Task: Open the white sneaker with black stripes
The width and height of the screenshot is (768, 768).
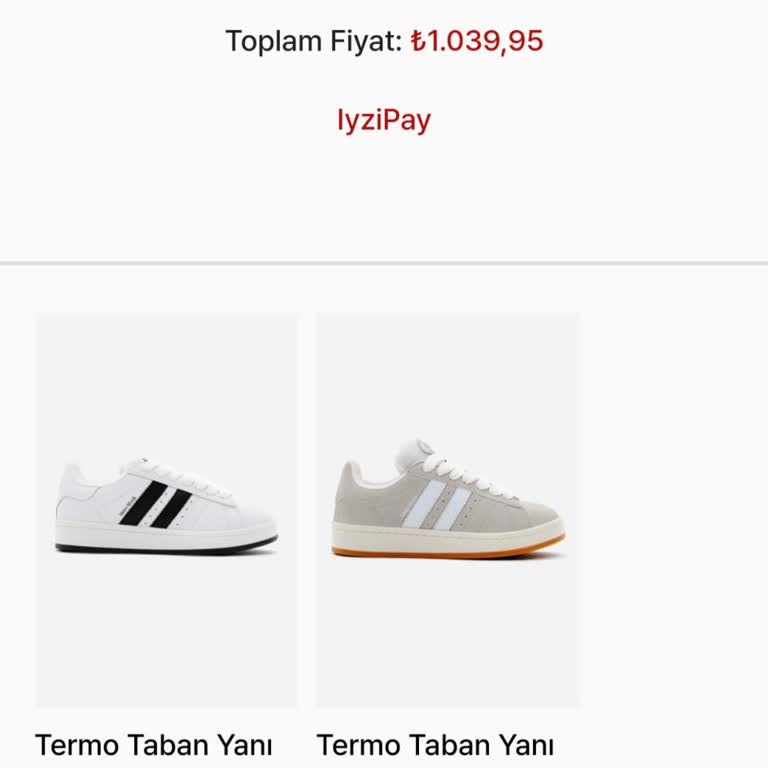Action: pos(166,508)
